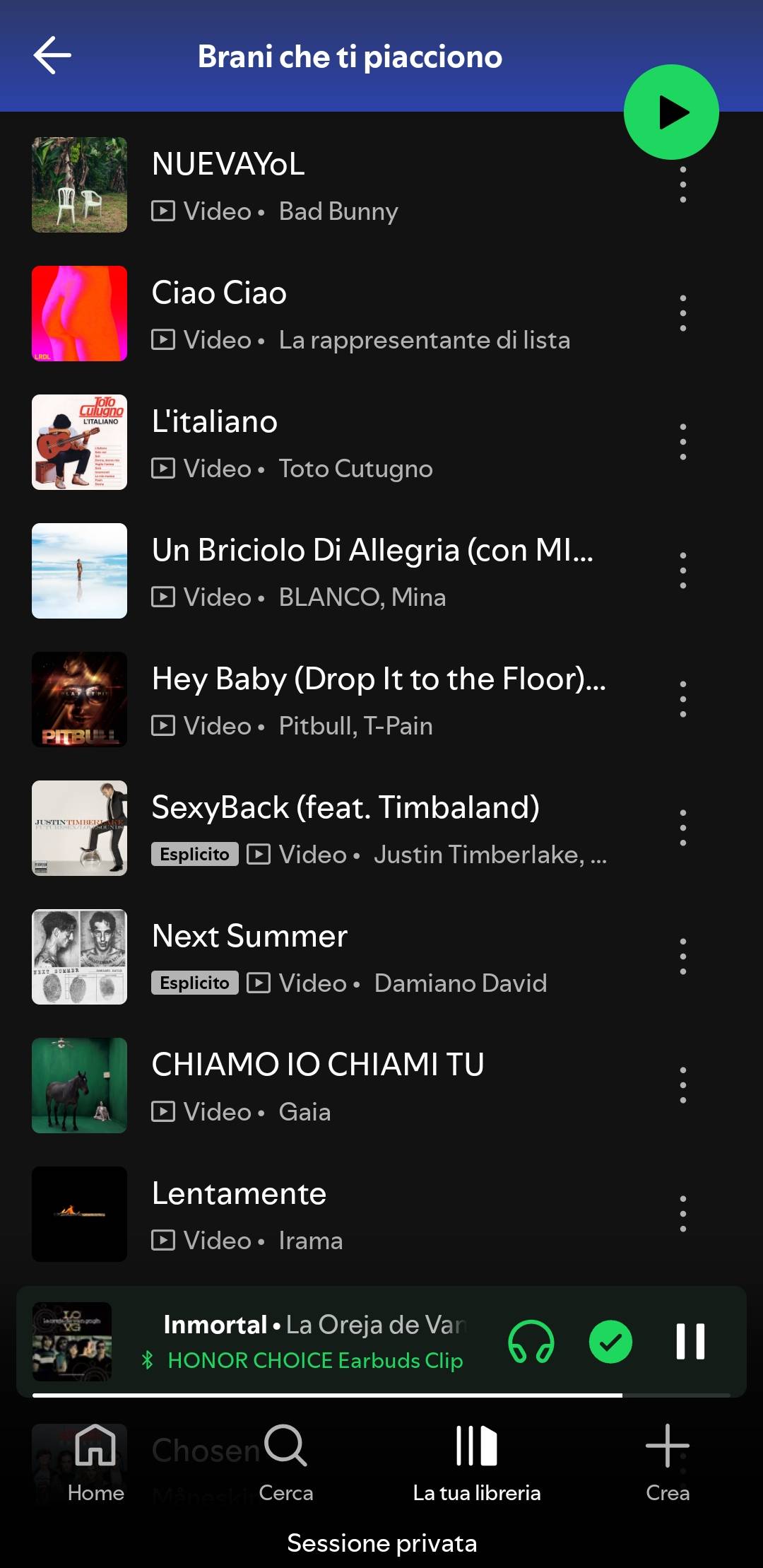Play CHIAMO IO CHIAMI TU by Gaia
Image resolution: width=763 pixels, height=1568 pixels.
click(x=339, y=1086)
